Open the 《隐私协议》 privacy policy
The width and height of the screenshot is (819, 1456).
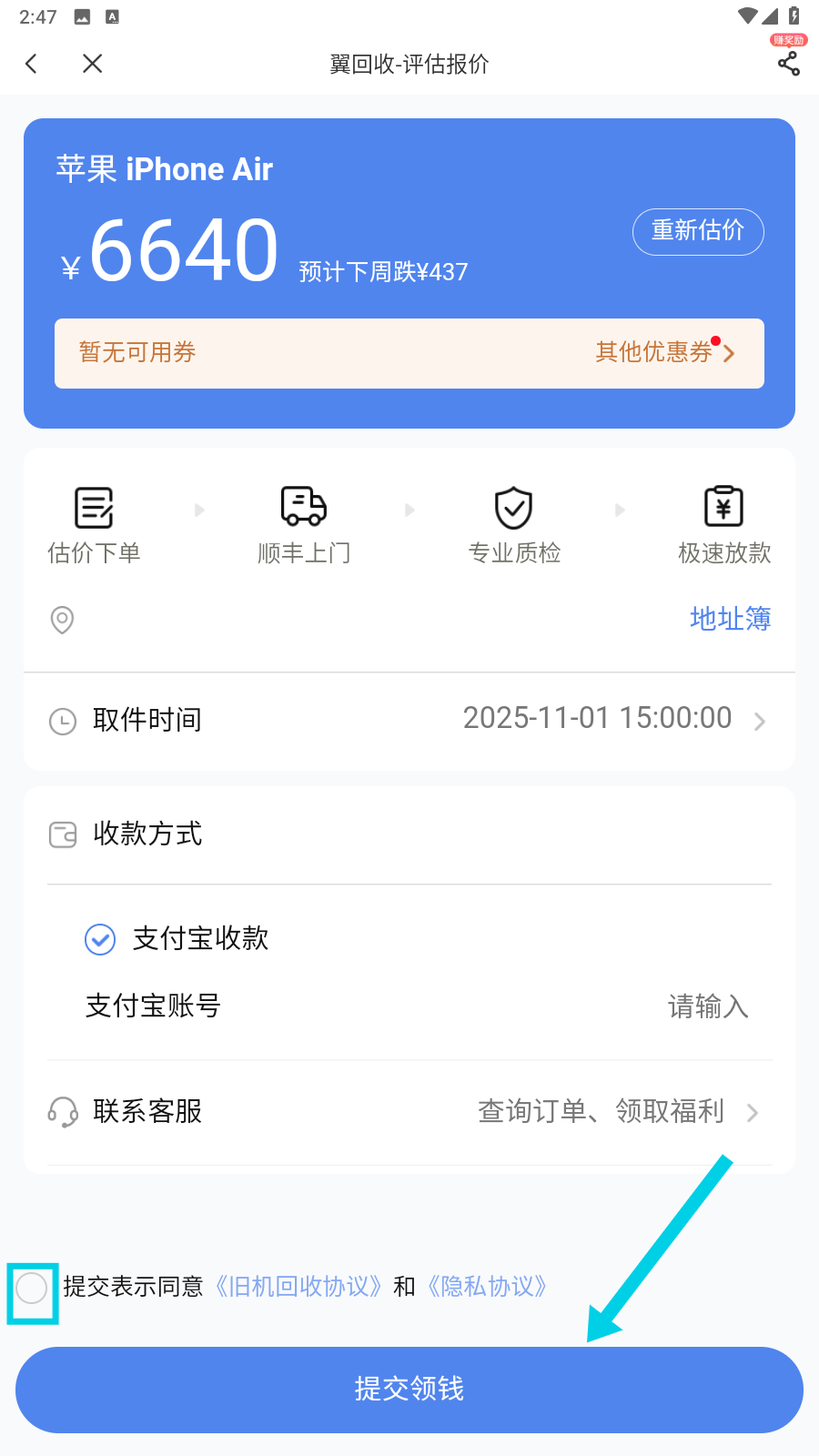pos(487,1287)
